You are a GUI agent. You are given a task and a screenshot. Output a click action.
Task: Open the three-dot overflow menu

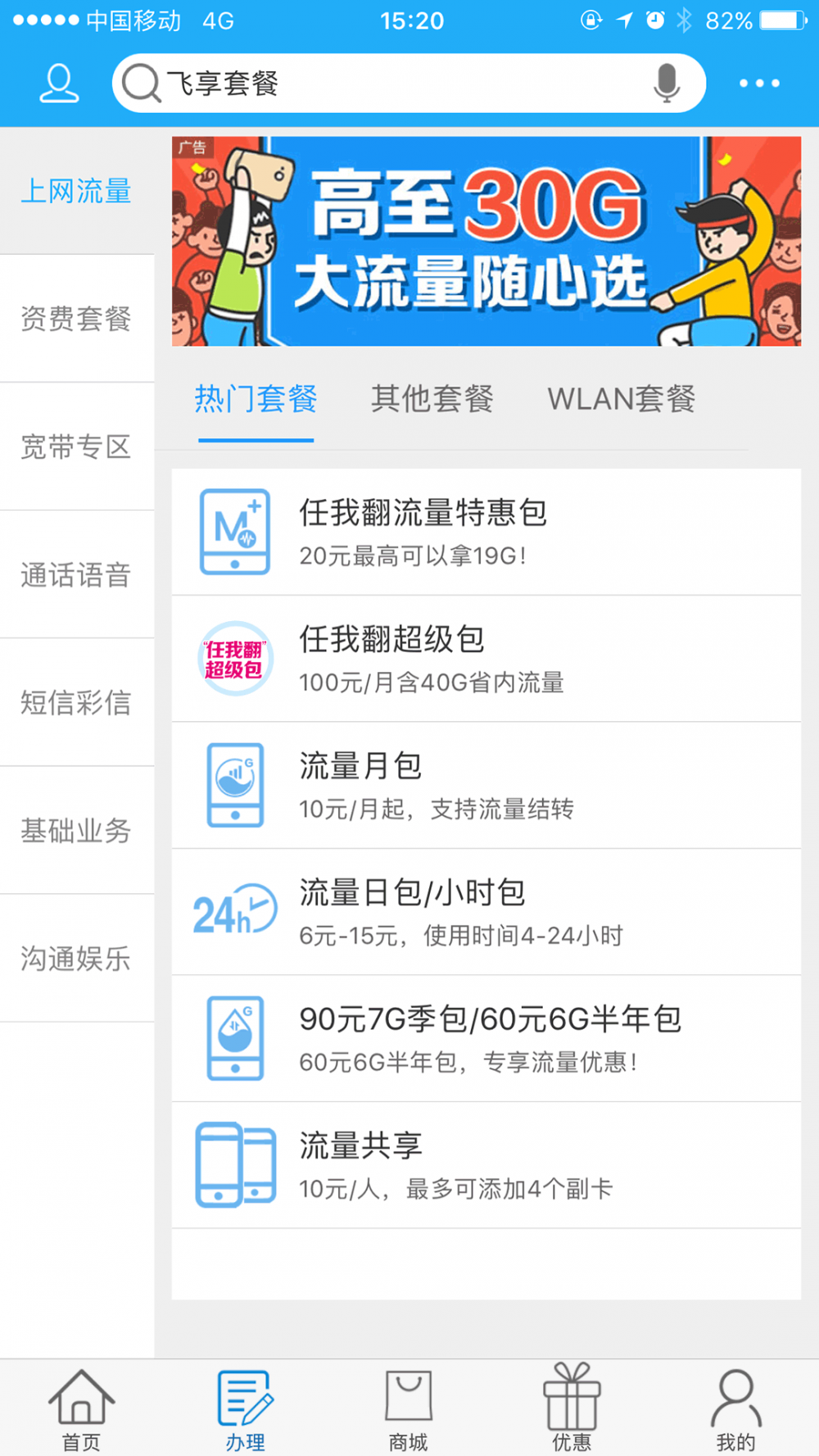point(759,84)
